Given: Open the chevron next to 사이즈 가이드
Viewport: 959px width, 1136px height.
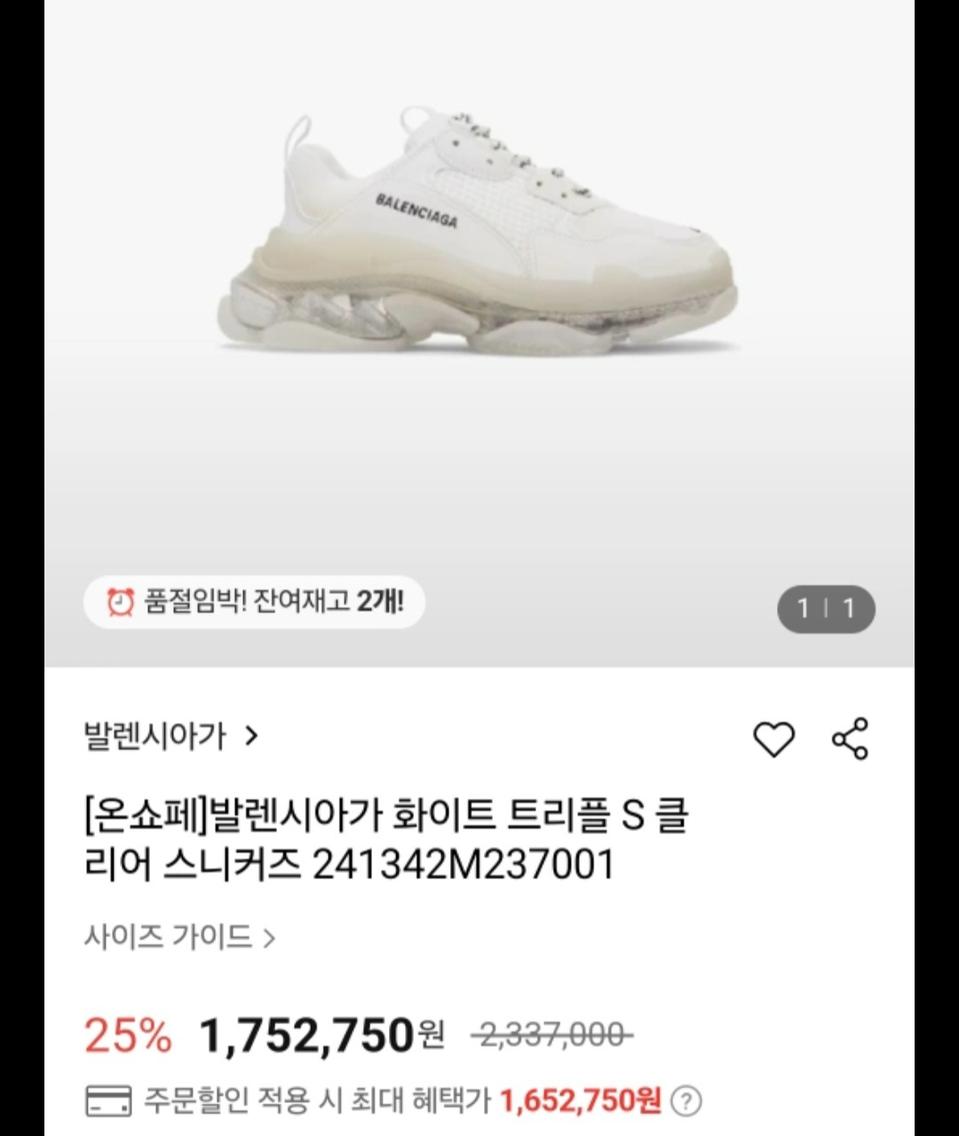Looking at the screenshot, I should click(x=268, y=938).
